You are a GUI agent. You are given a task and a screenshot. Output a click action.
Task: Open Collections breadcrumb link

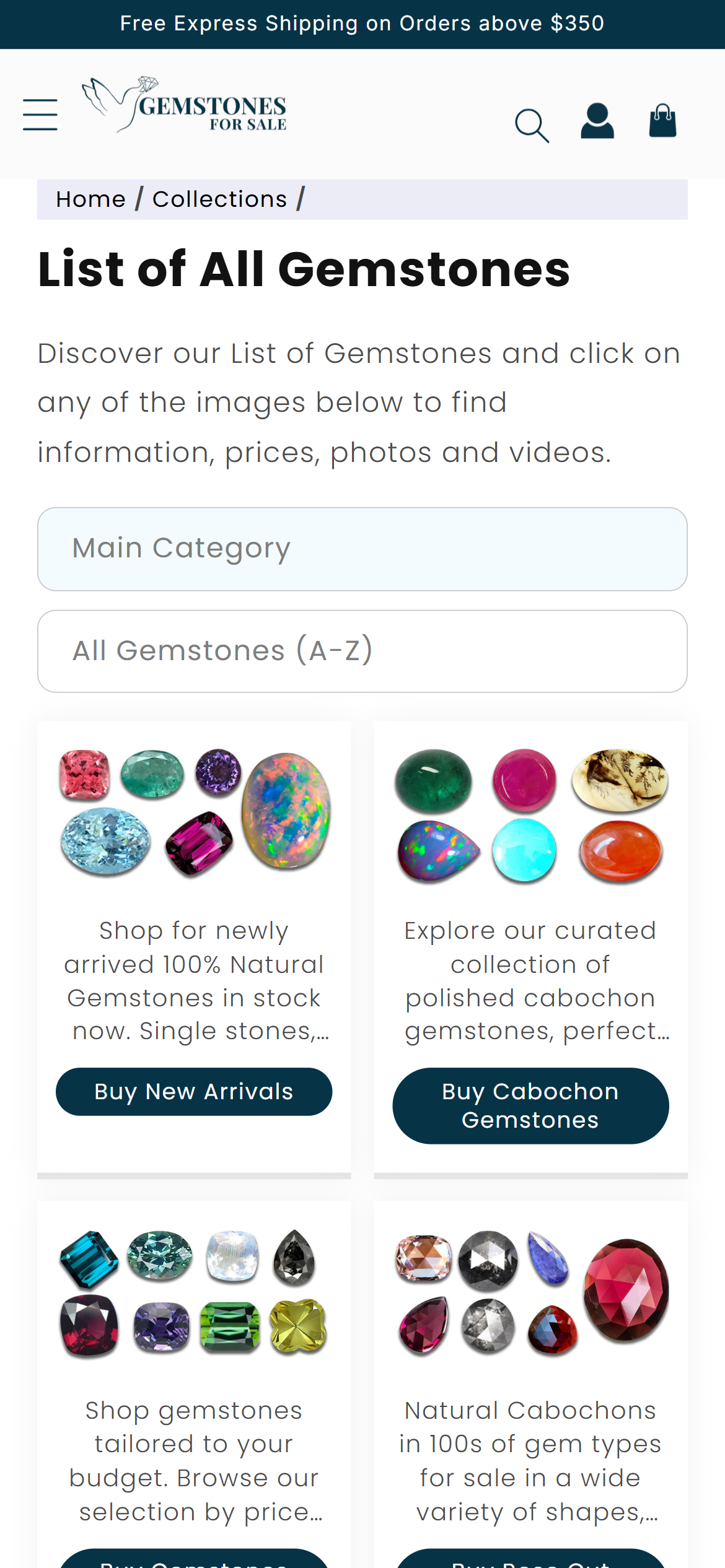click(219, 199)
